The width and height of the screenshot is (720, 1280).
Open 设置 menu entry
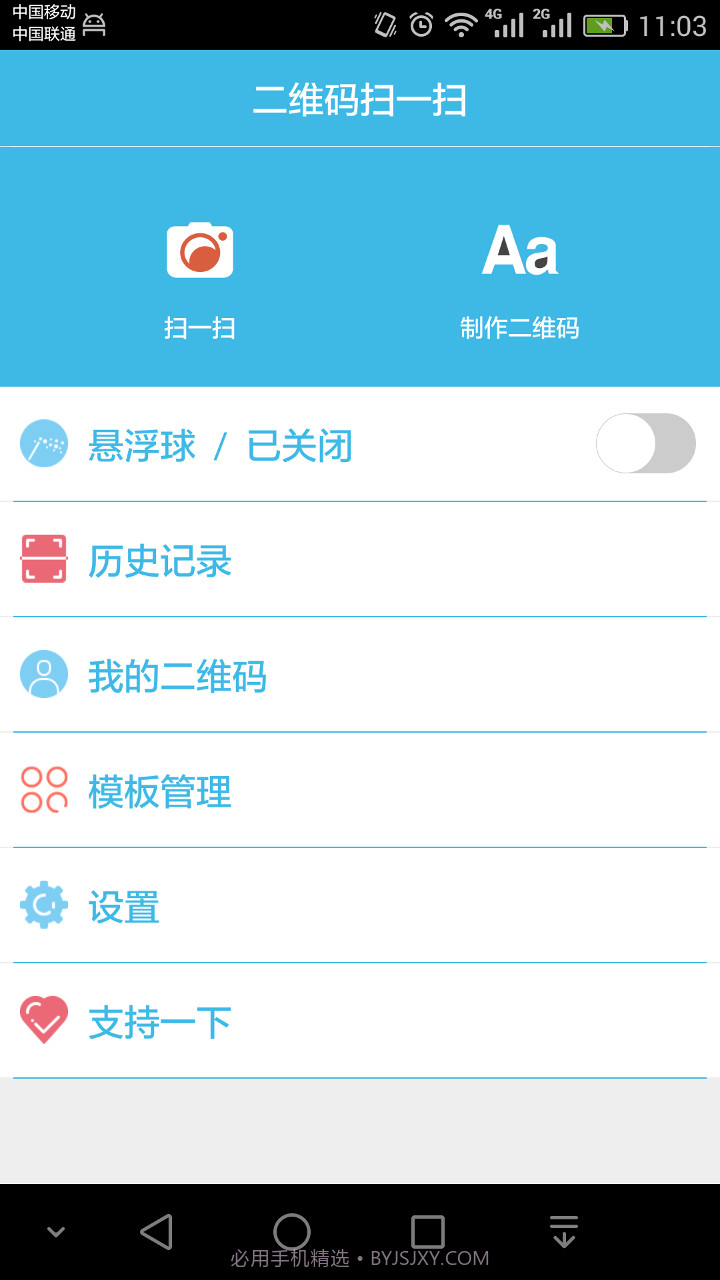122,906
